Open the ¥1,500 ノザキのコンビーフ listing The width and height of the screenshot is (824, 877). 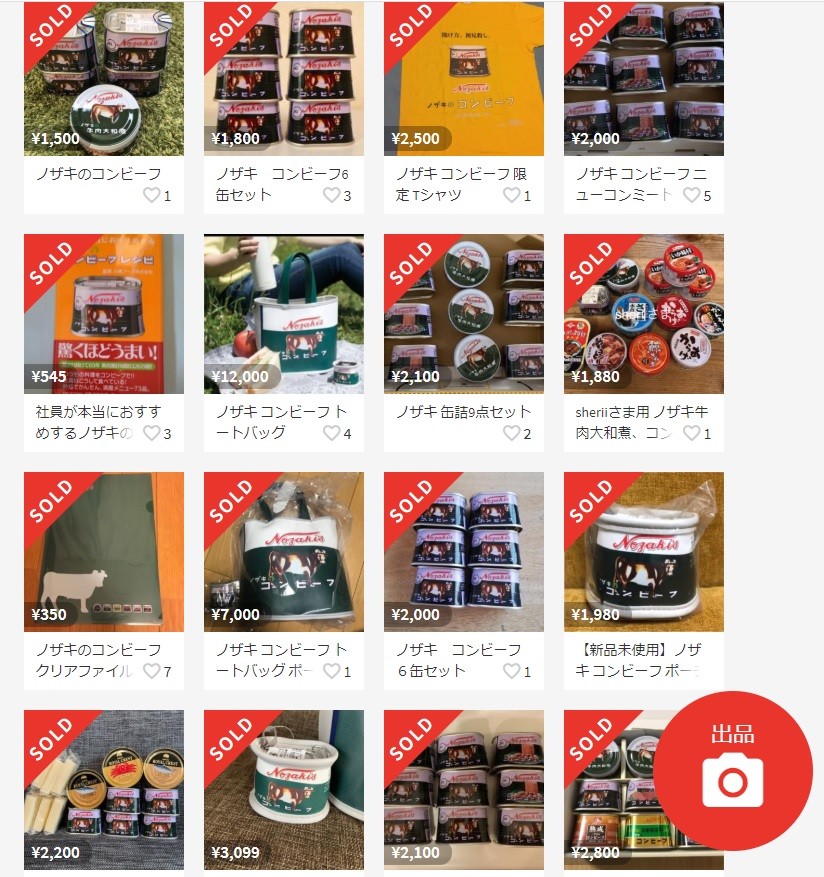pyautogui.click(x=104, y=80)
